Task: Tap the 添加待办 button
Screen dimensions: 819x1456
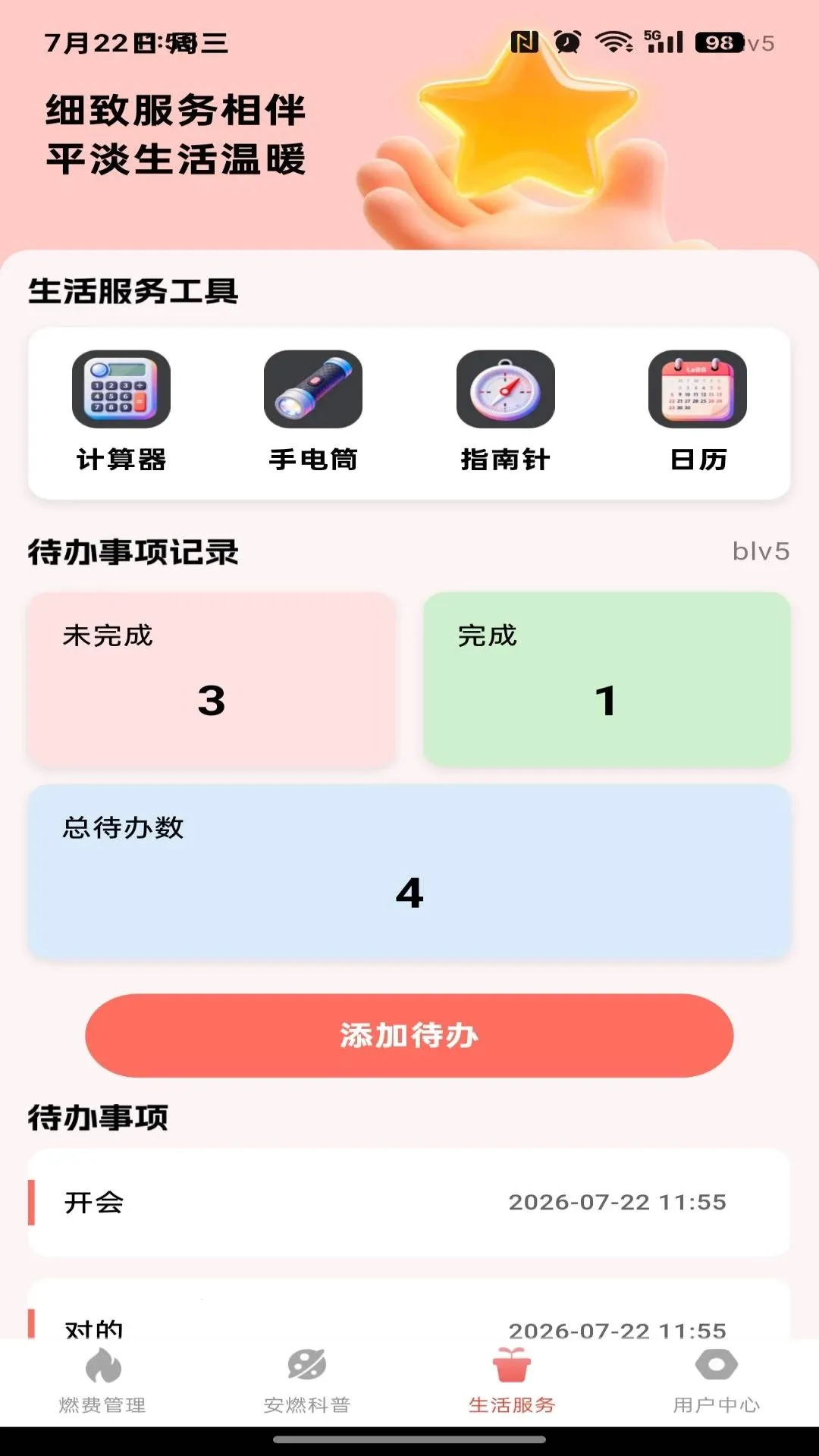Action: 409,1035
